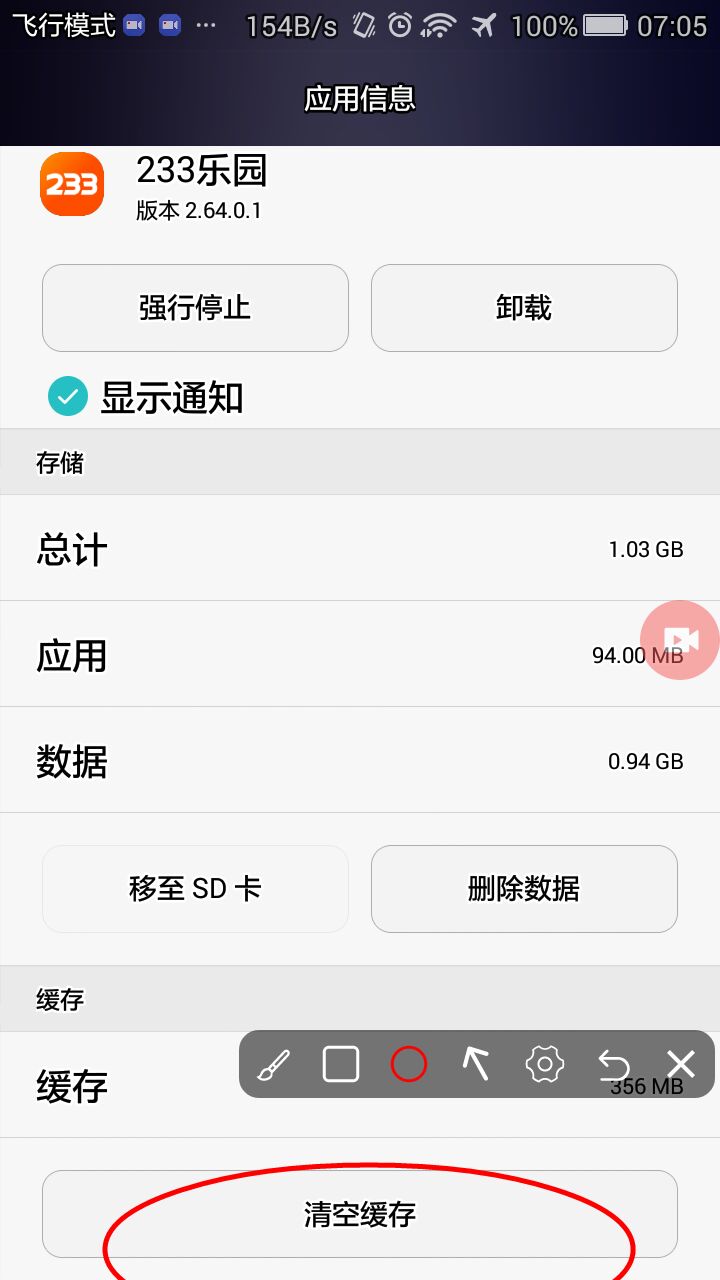
Task: Delete app data with 删除数据
Action: 524,889
